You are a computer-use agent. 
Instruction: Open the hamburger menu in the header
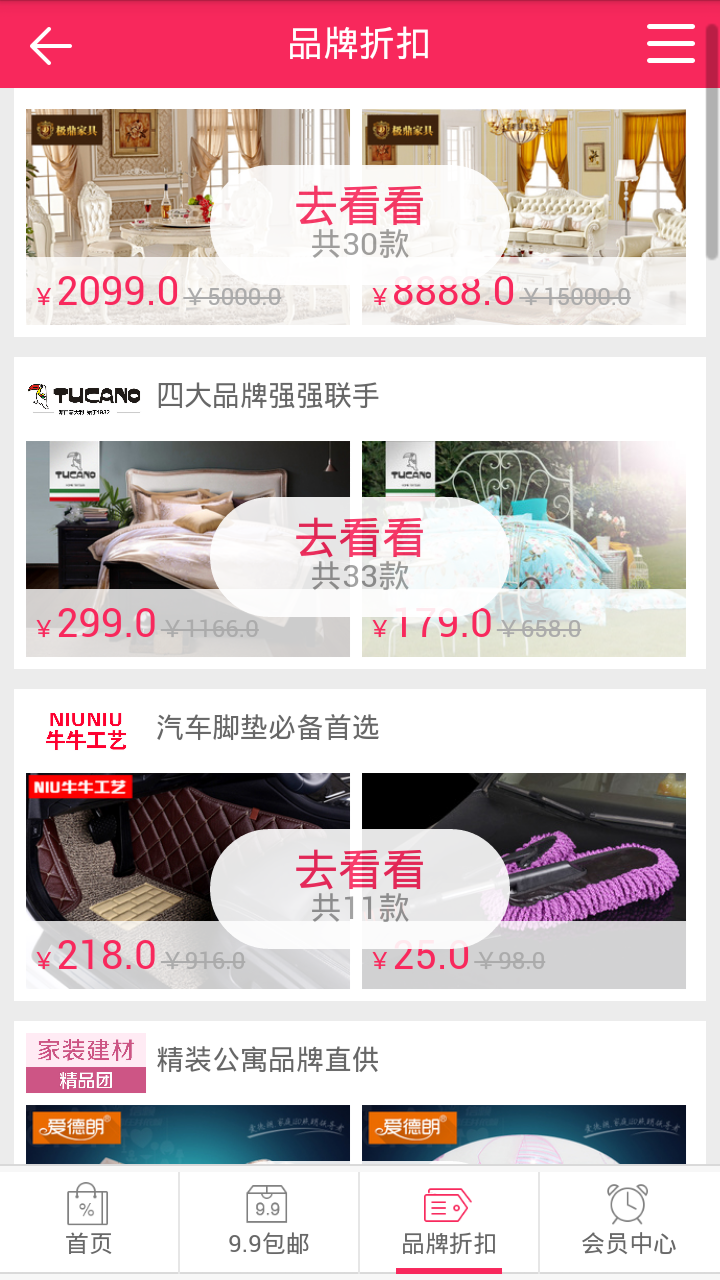coord(670,44)
